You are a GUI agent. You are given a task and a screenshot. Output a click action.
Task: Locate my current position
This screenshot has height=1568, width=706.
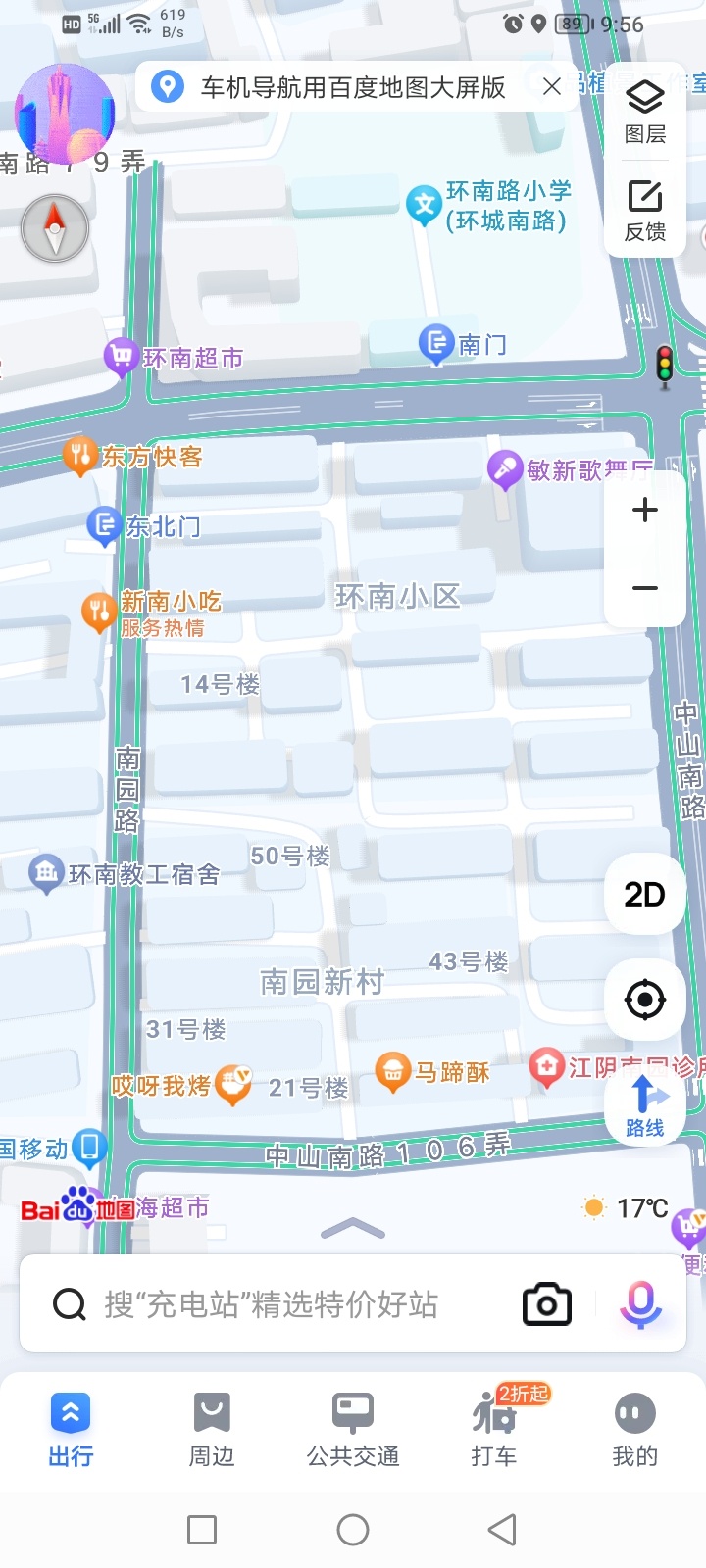(644, 1001)
